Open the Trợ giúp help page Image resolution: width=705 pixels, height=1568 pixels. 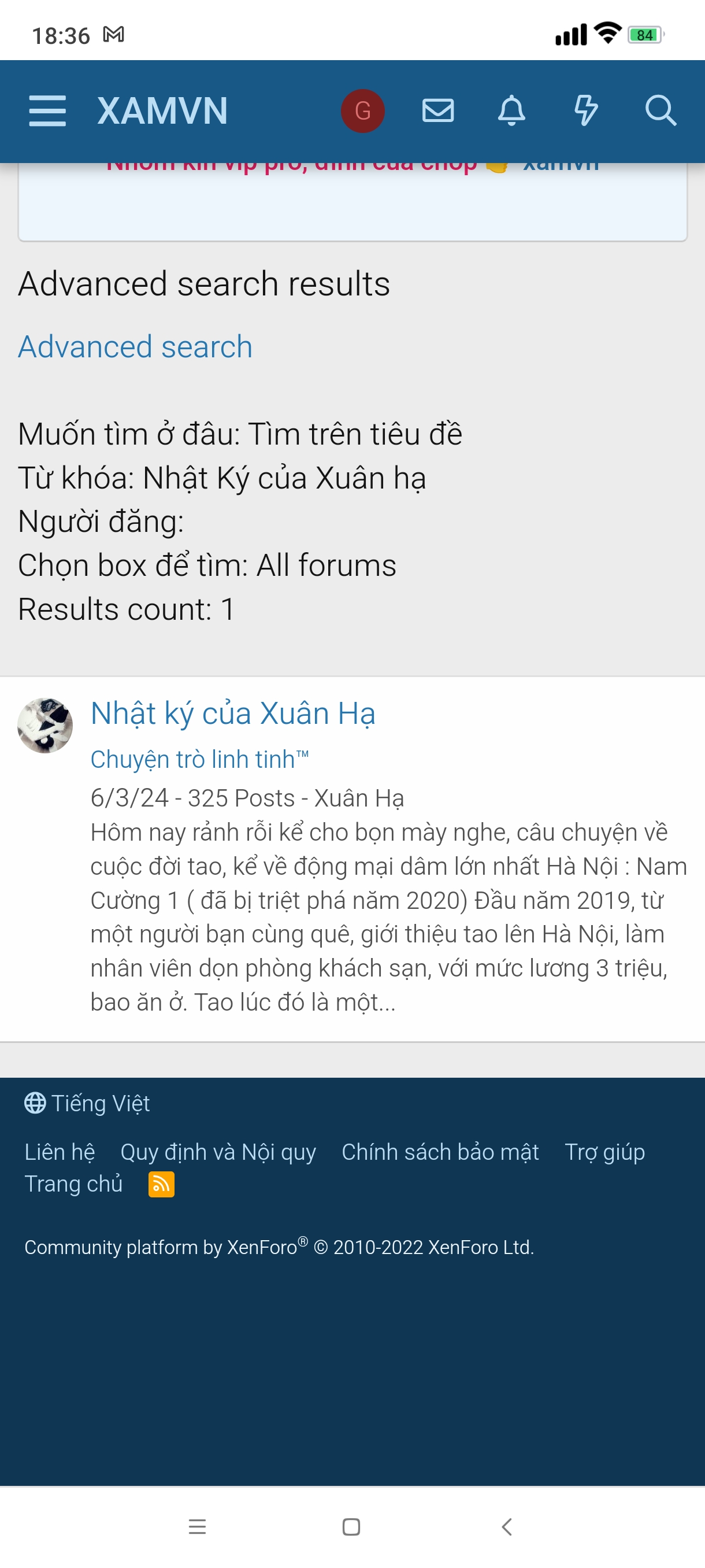(604, 1152)
